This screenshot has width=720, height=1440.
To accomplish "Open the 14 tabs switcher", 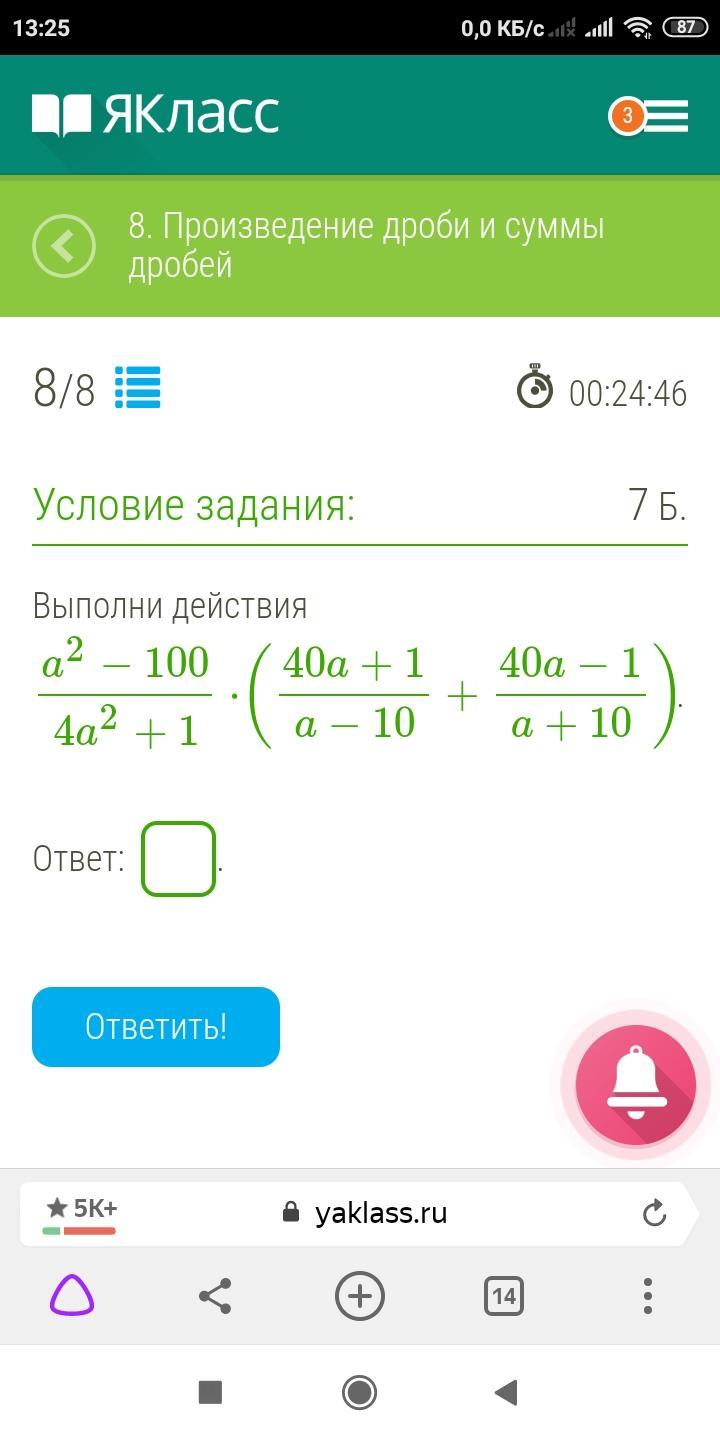I will 503,1296.
